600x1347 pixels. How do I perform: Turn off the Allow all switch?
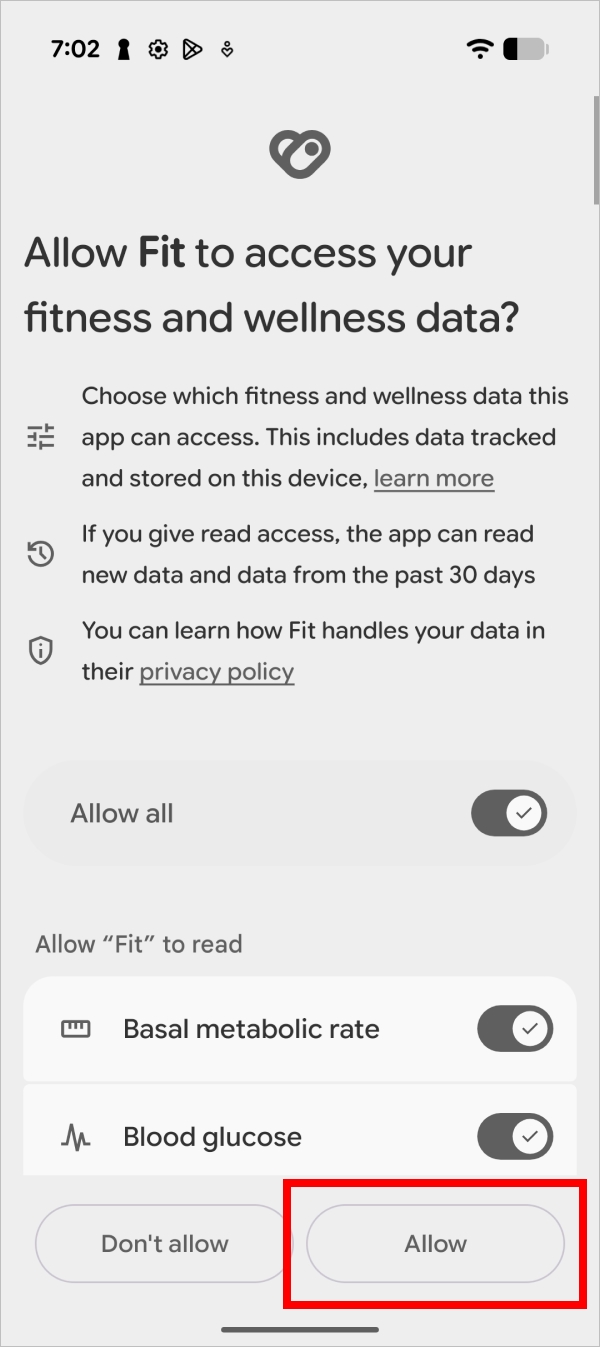click(509, 813)
